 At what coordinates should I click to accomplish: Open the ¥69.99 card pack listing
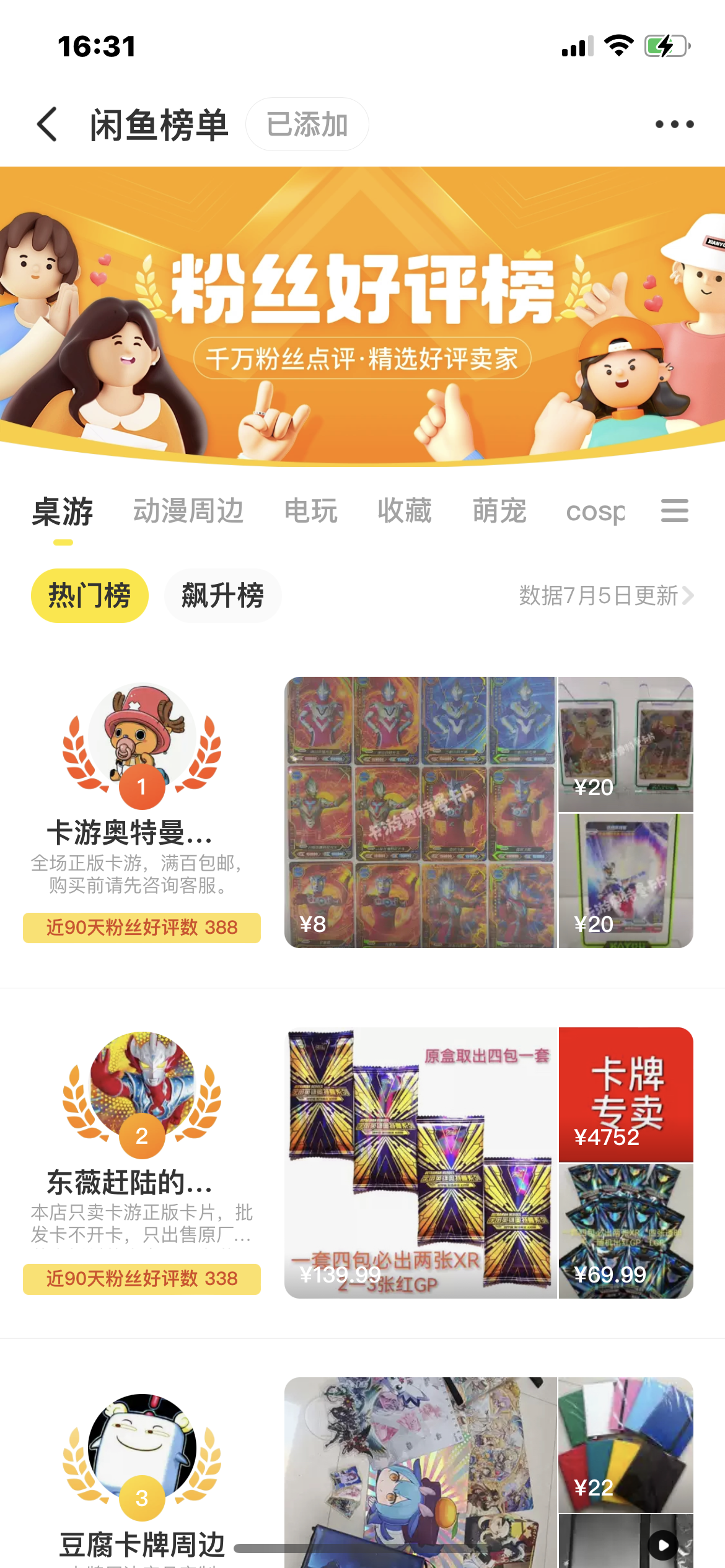[626, 1231]
